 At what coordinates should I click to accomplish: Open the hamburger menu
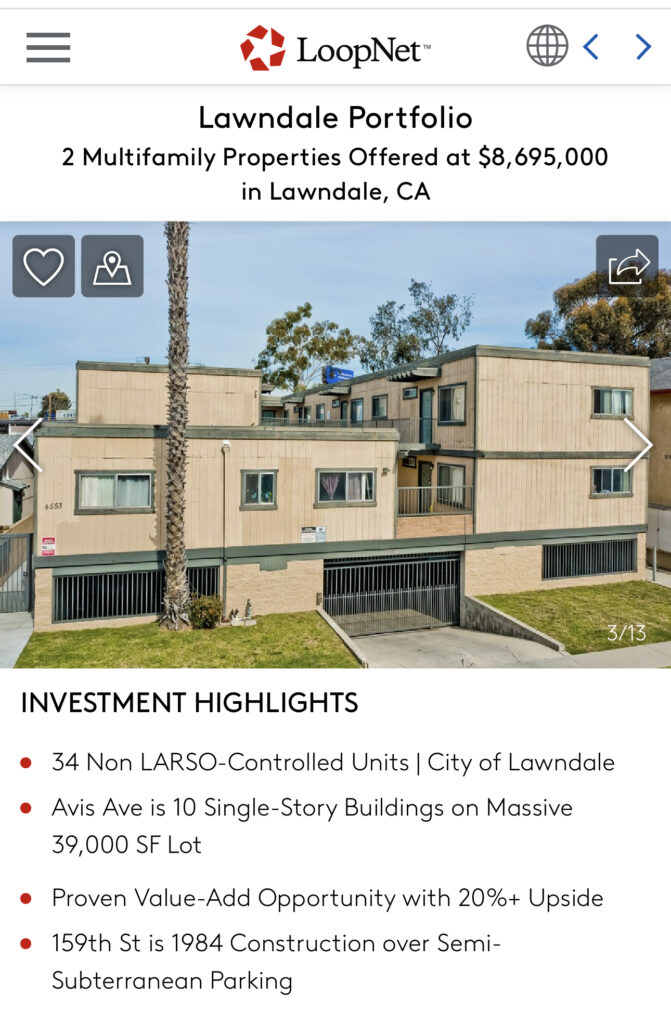pyautogui.click(x=48, y=47)
